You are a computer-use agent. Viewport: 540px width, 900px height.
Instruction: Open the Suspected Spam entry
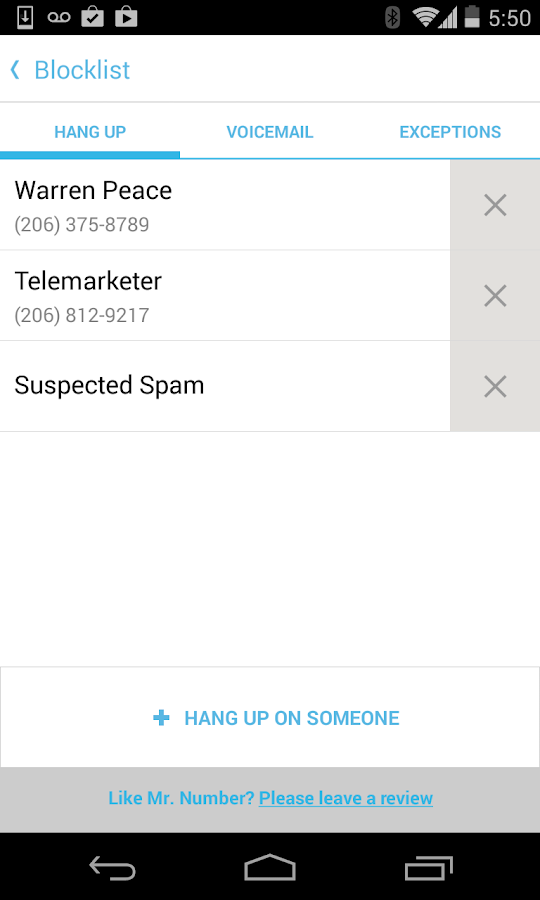(x=225, y=386)
